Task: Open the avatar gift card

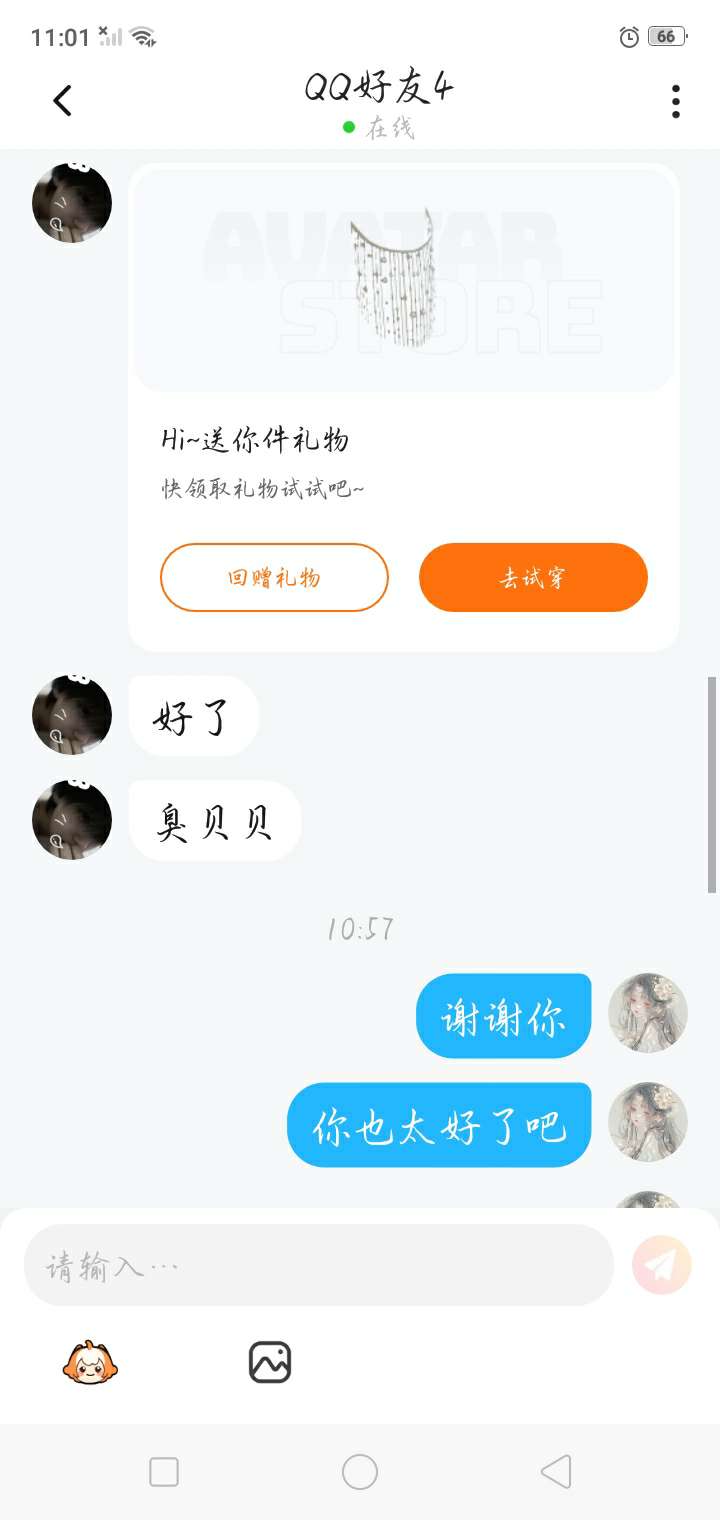Action: [x=404, y=280]
